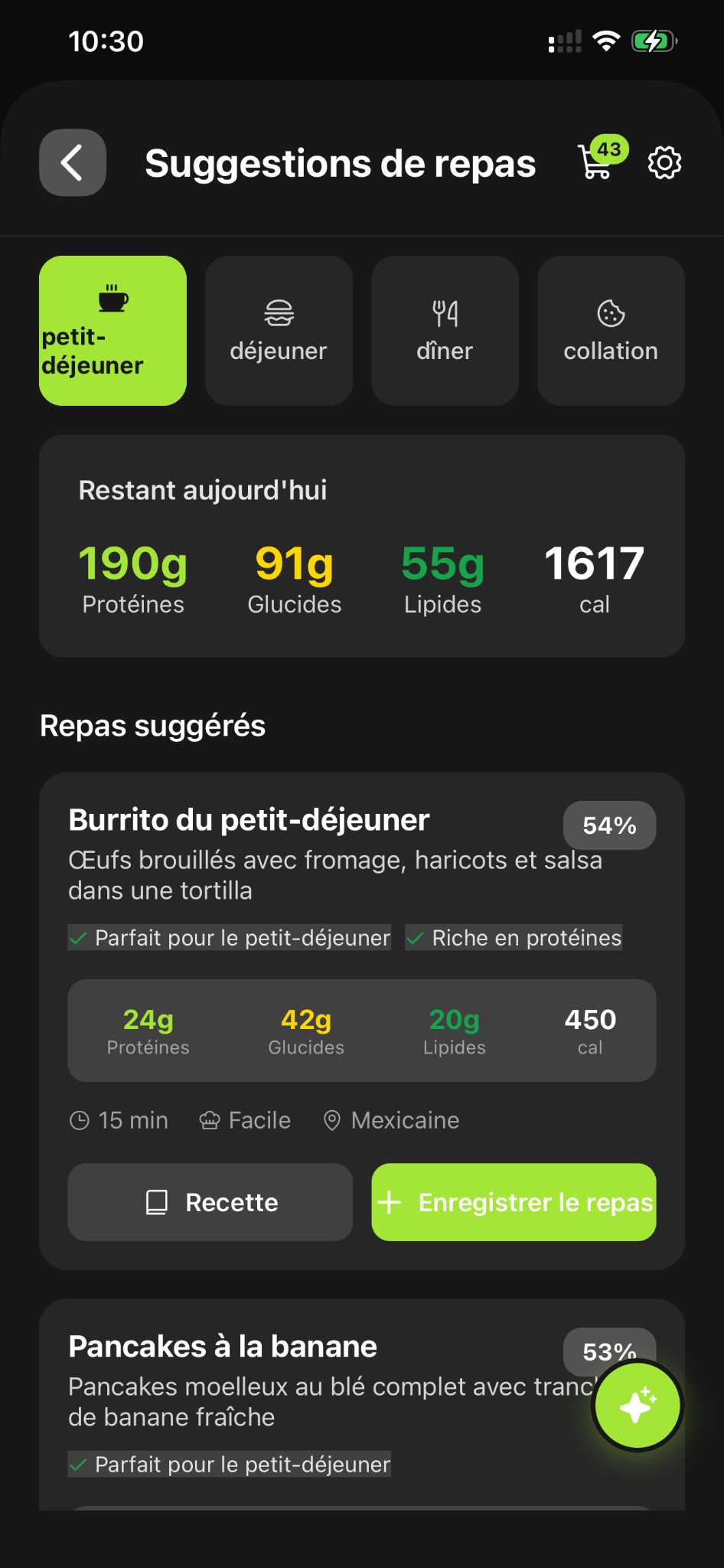Tap the back chevron arrow
This screenshot has width=724, height=1568.
[x=72, y=163]
